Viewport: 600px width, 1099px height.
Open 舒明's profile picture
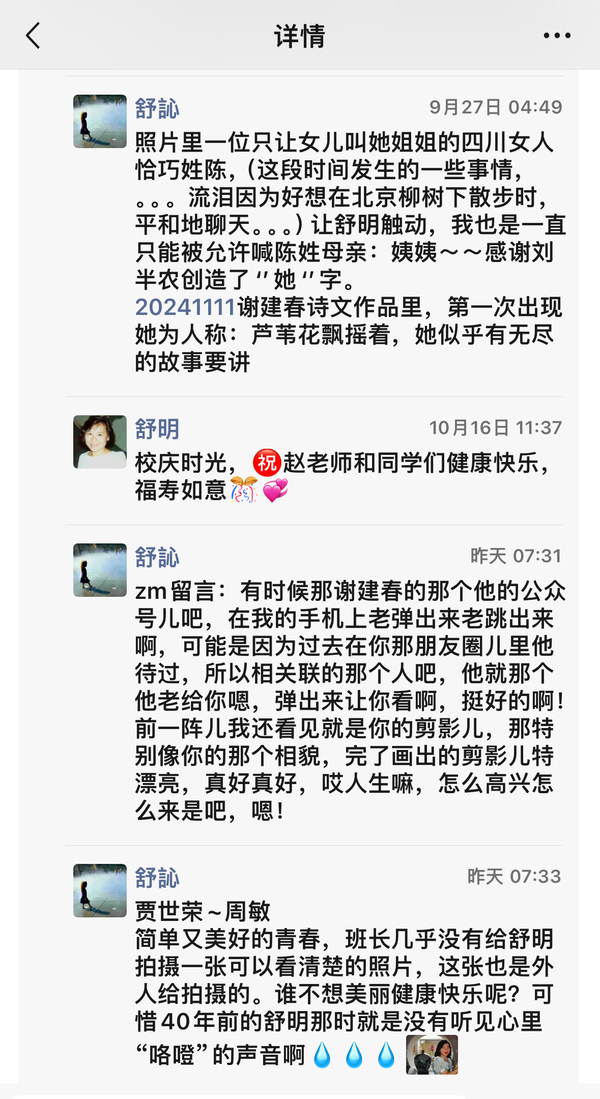coord(100,442)
